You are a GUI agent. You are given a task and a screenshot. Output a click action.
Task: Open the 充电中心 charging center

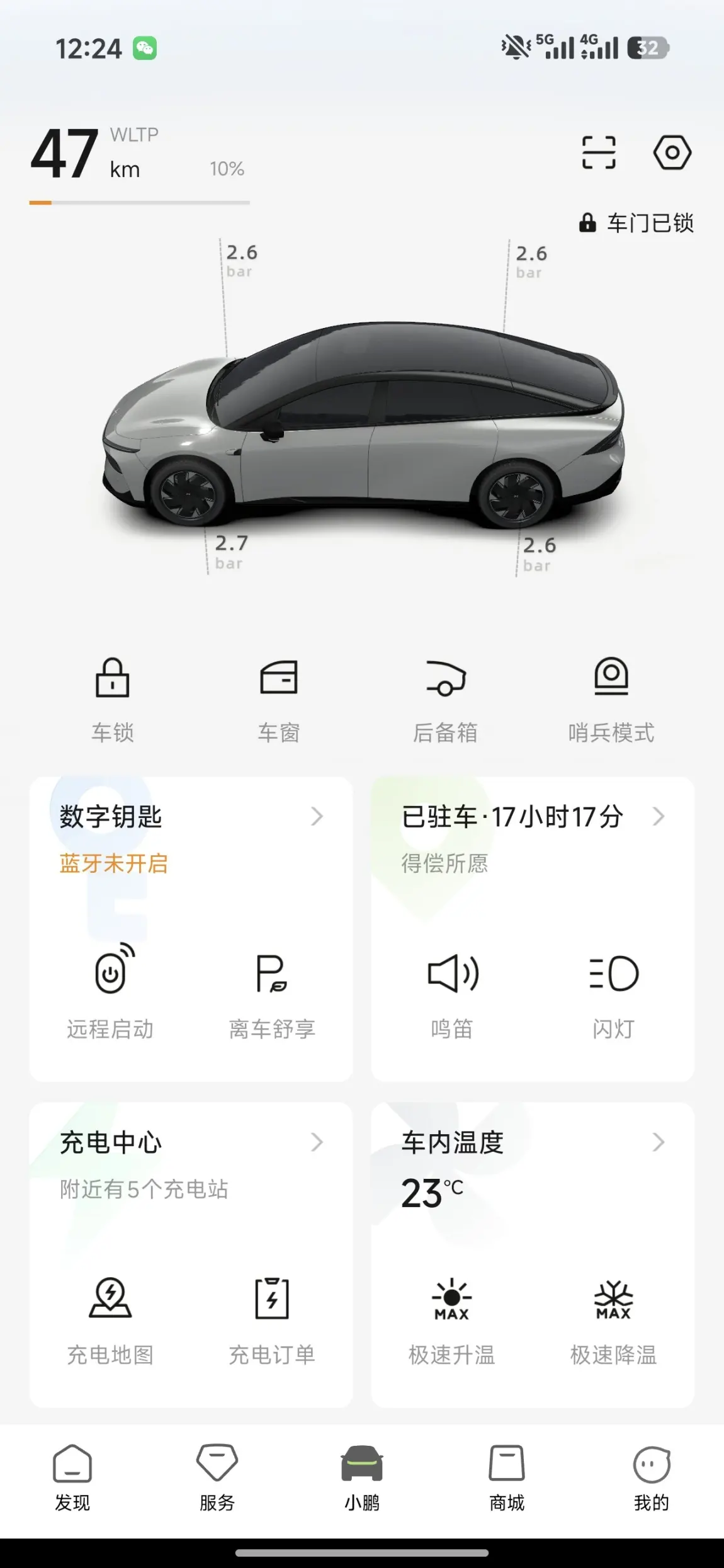coord(190,1142)
